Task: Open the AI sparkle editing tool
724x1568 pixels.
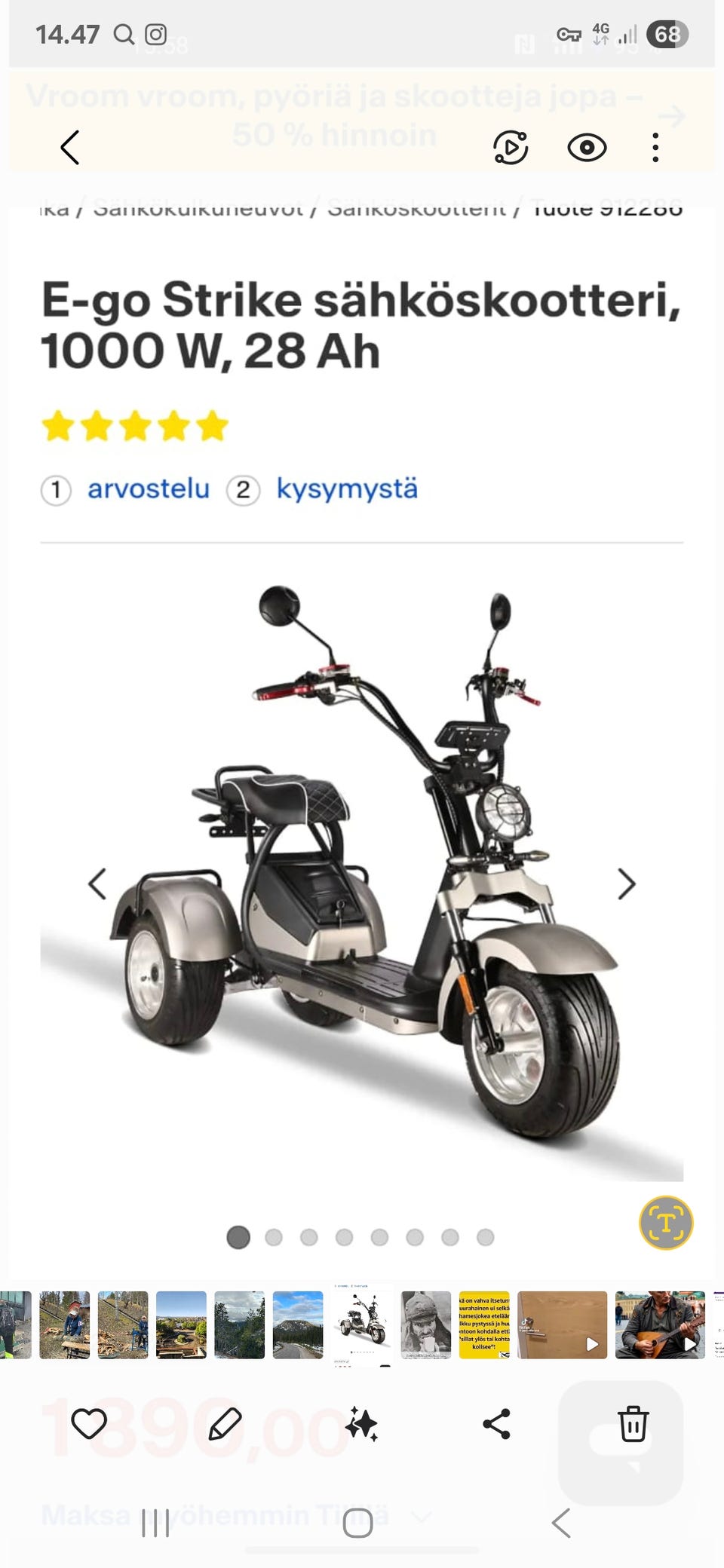Action: coord(361,1424)
